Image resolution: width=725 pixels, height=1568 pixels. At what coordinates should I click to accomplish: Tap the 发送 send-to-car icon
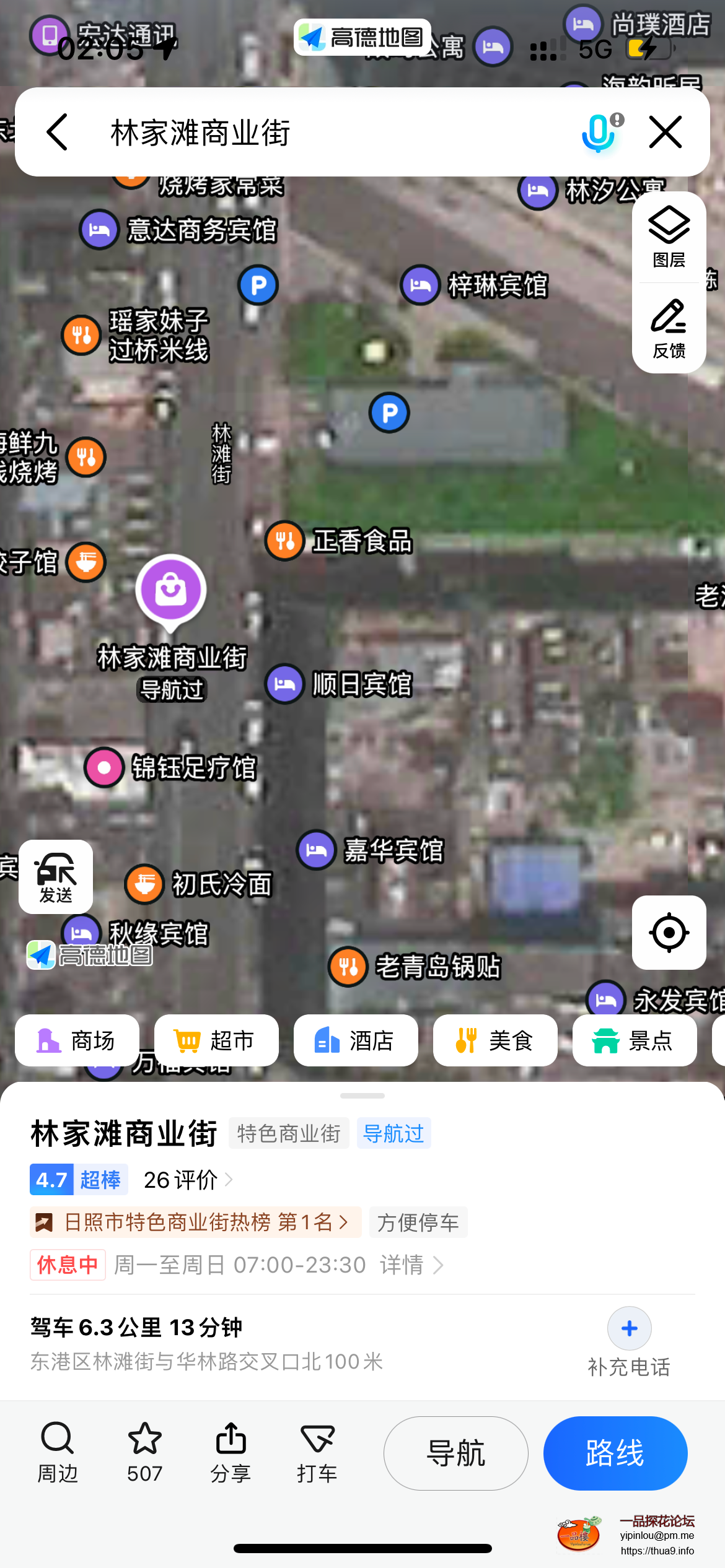click(55, 876)
